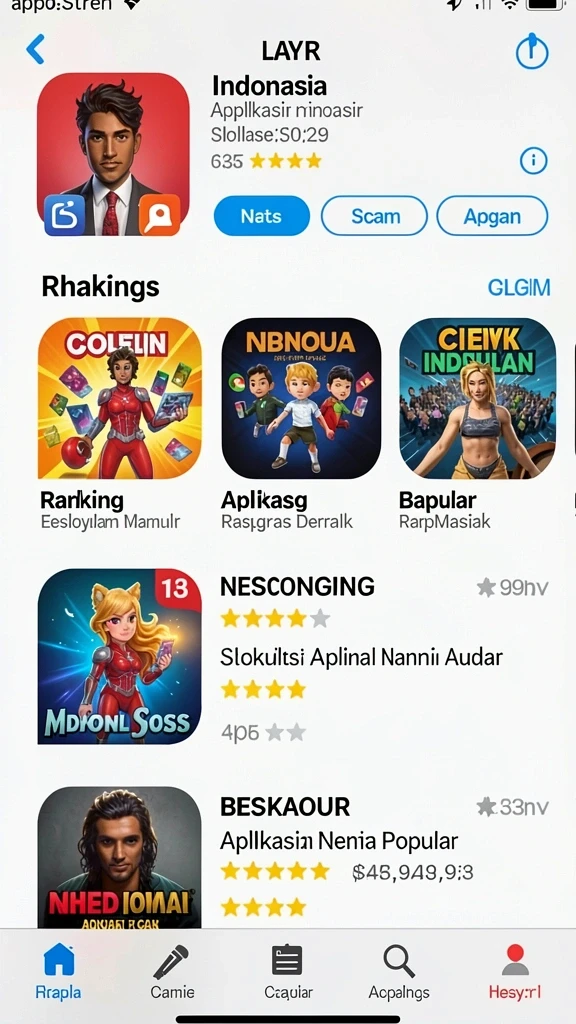The image size is (576, 1024).
Task: Tap the Apgan button
Action: tap(492, 216)
